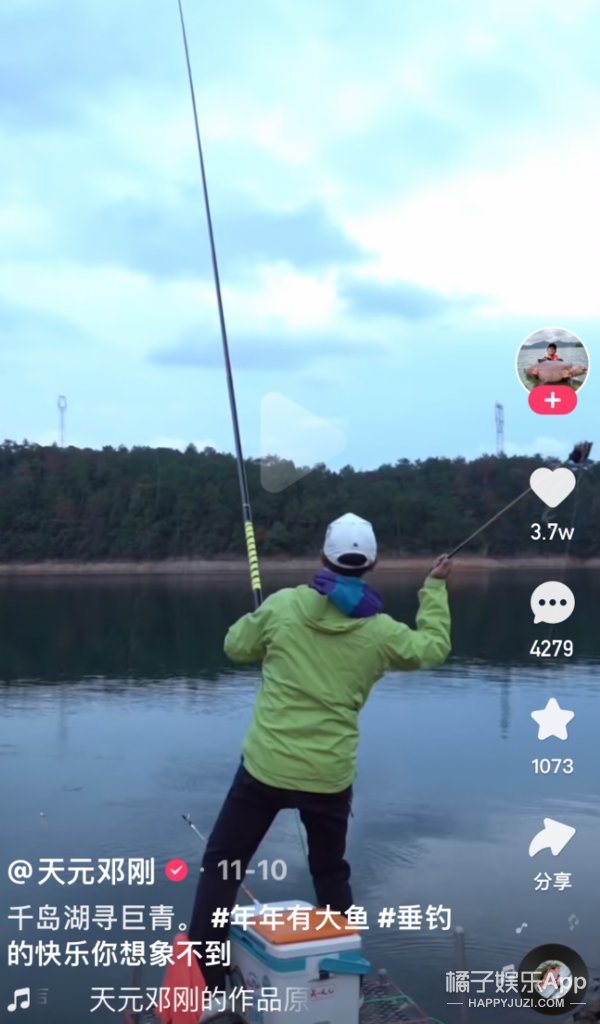Open the creator's profile avatar
Image resolution: width=600 pixels, height=1024 pixels.
point(552,361)
